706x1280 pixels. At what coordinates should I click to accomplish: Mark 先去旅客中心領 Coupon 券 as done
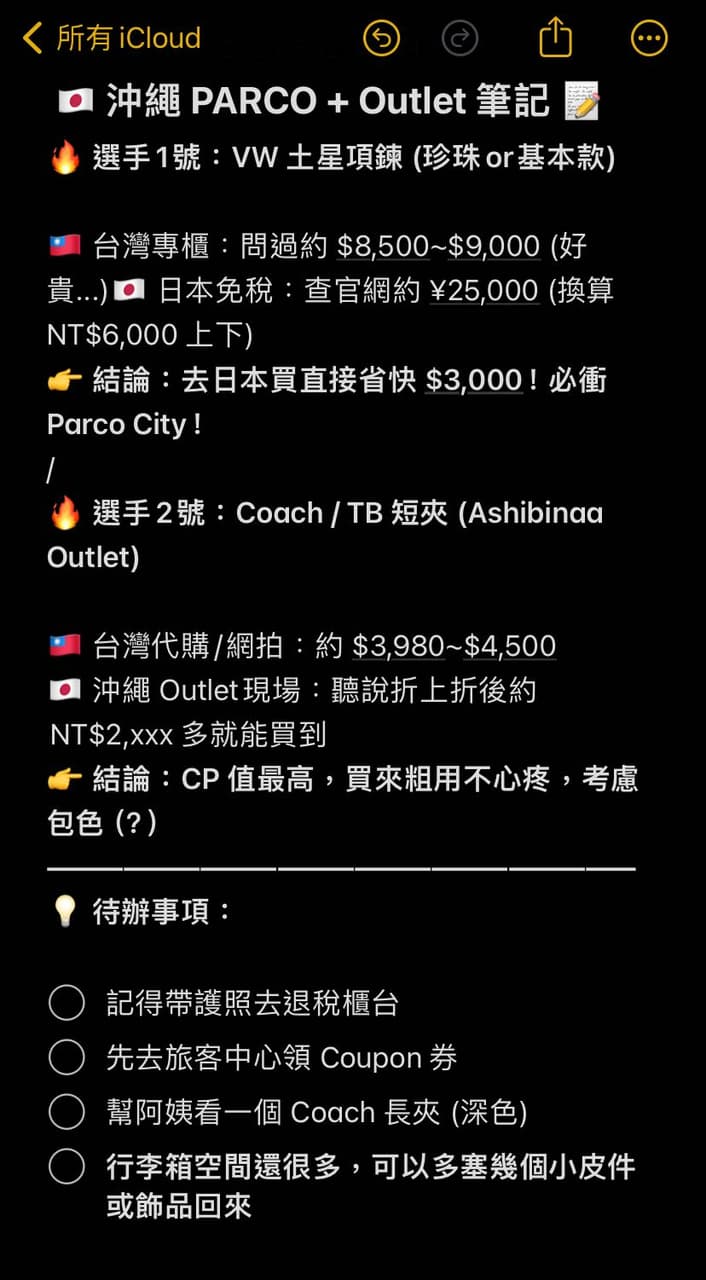coord(66,1057)
